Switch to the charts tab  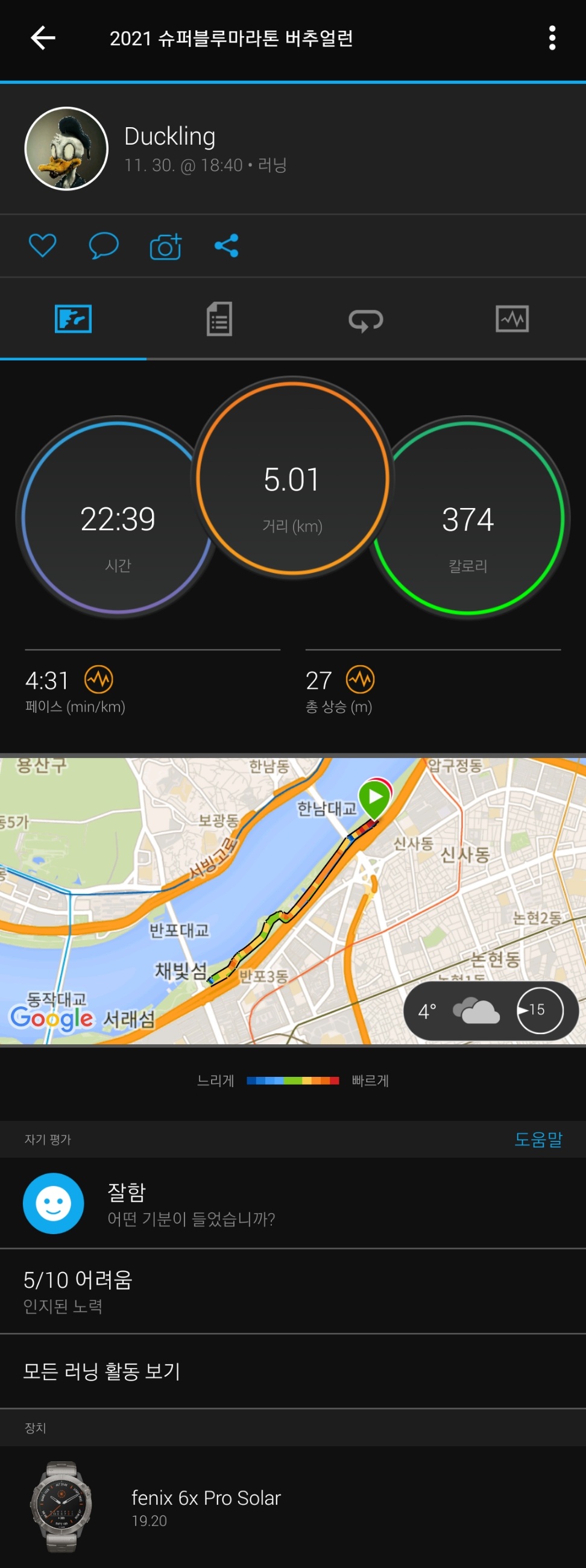click(x=512, y=319)
